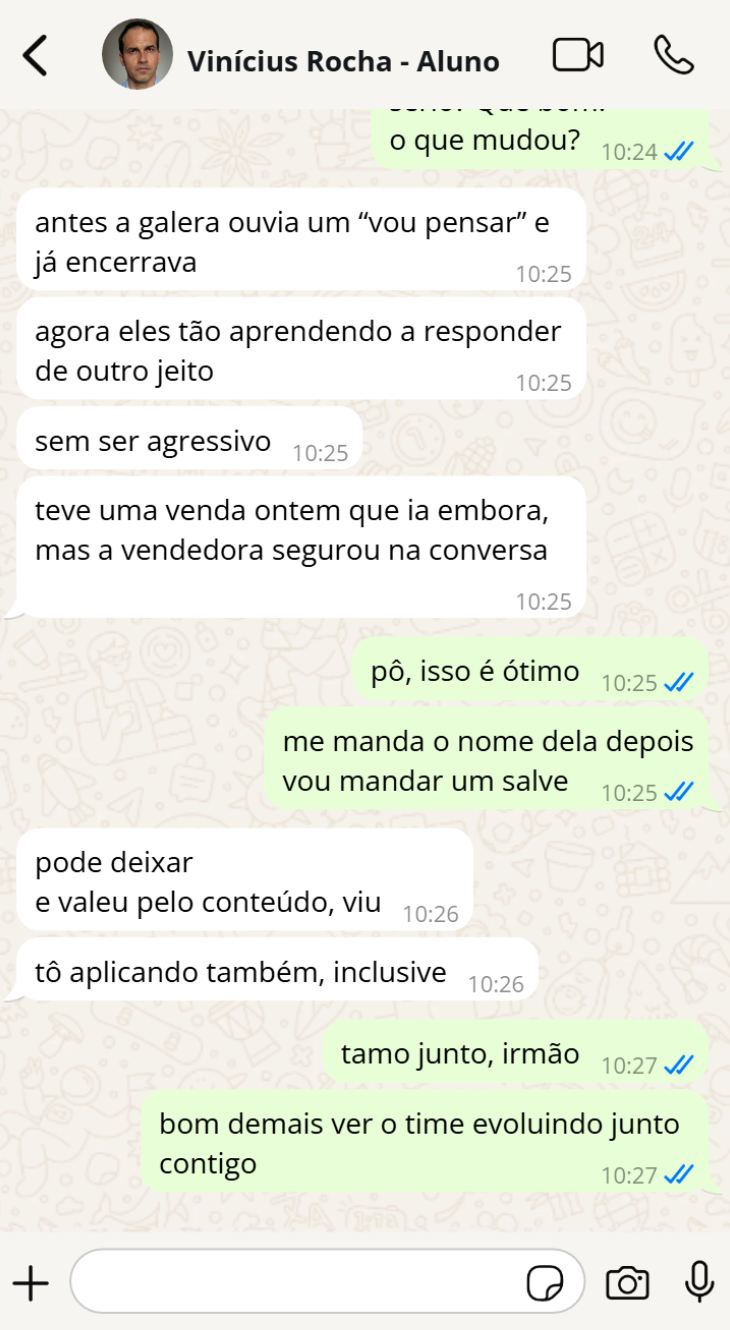This screenshot has height=1330, width=730.
Task: Open Vinícius Rocha's profile picture
Action: (x=139, y=57)
